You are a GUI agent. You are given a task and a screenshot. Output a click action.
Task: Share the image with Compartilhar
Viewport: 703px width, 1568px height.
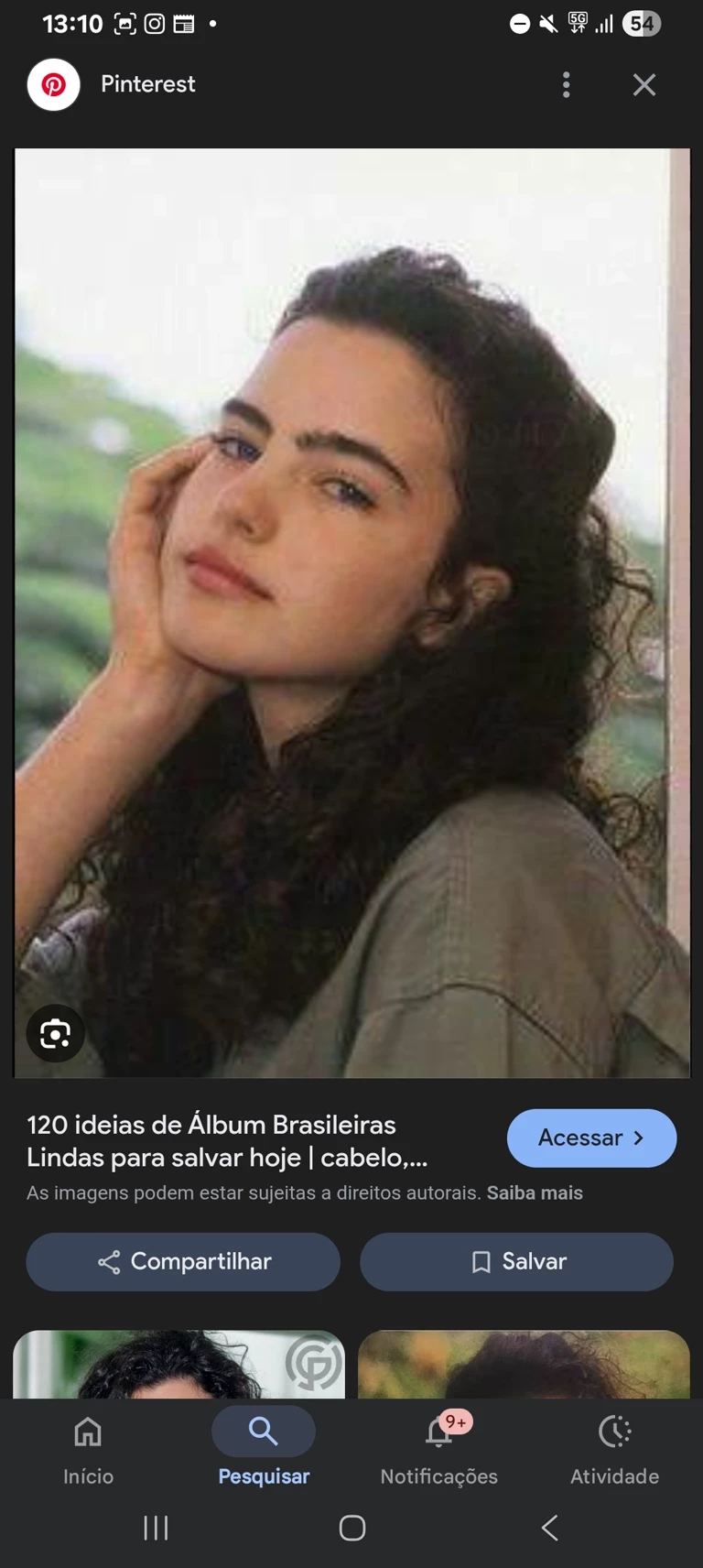point(183,1261)
